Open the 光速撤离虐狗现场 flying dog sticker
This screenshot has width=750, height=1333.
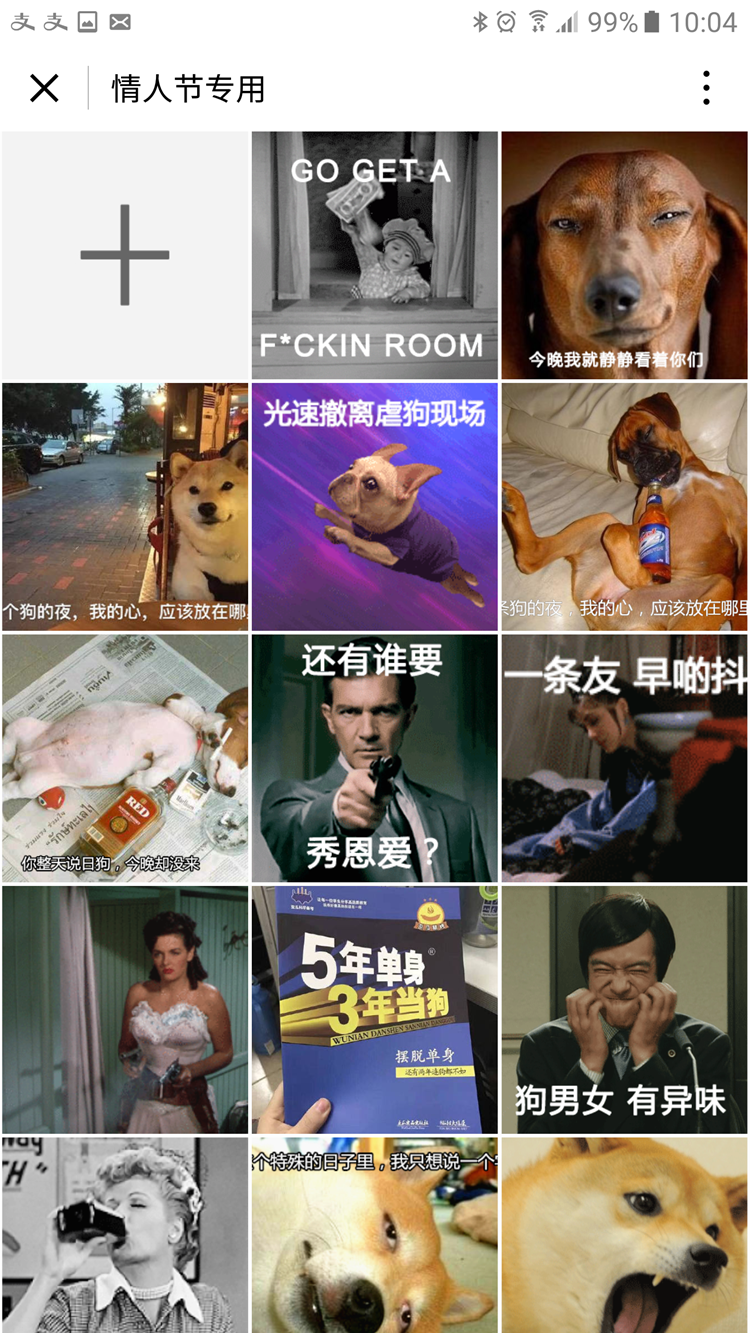pyautogui.click(x=374, y=506)
